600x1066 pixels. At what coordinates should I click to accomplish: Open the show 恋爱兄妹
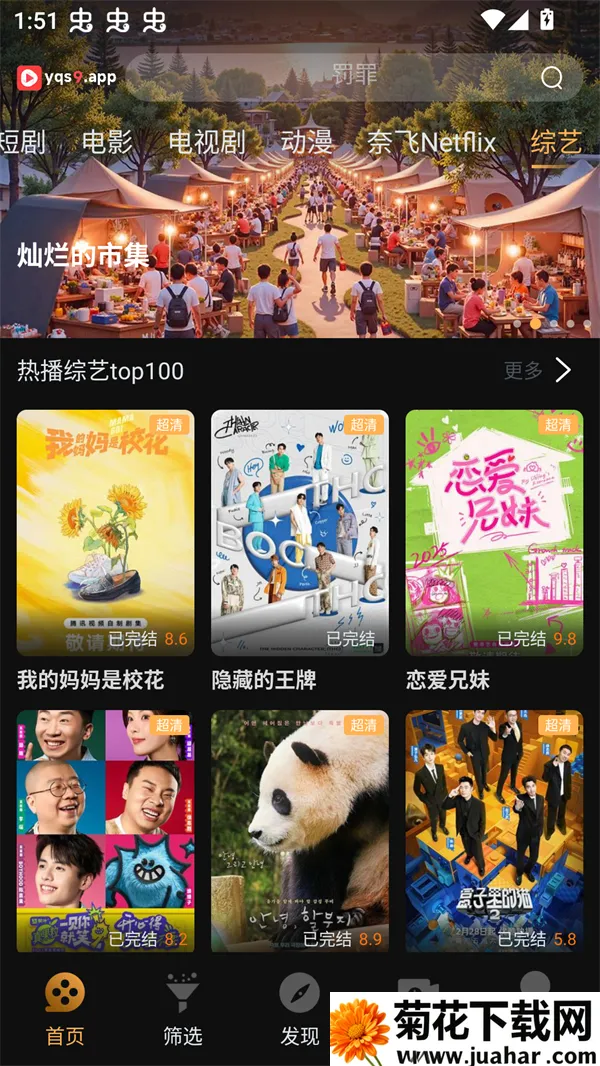pos(494,533)
